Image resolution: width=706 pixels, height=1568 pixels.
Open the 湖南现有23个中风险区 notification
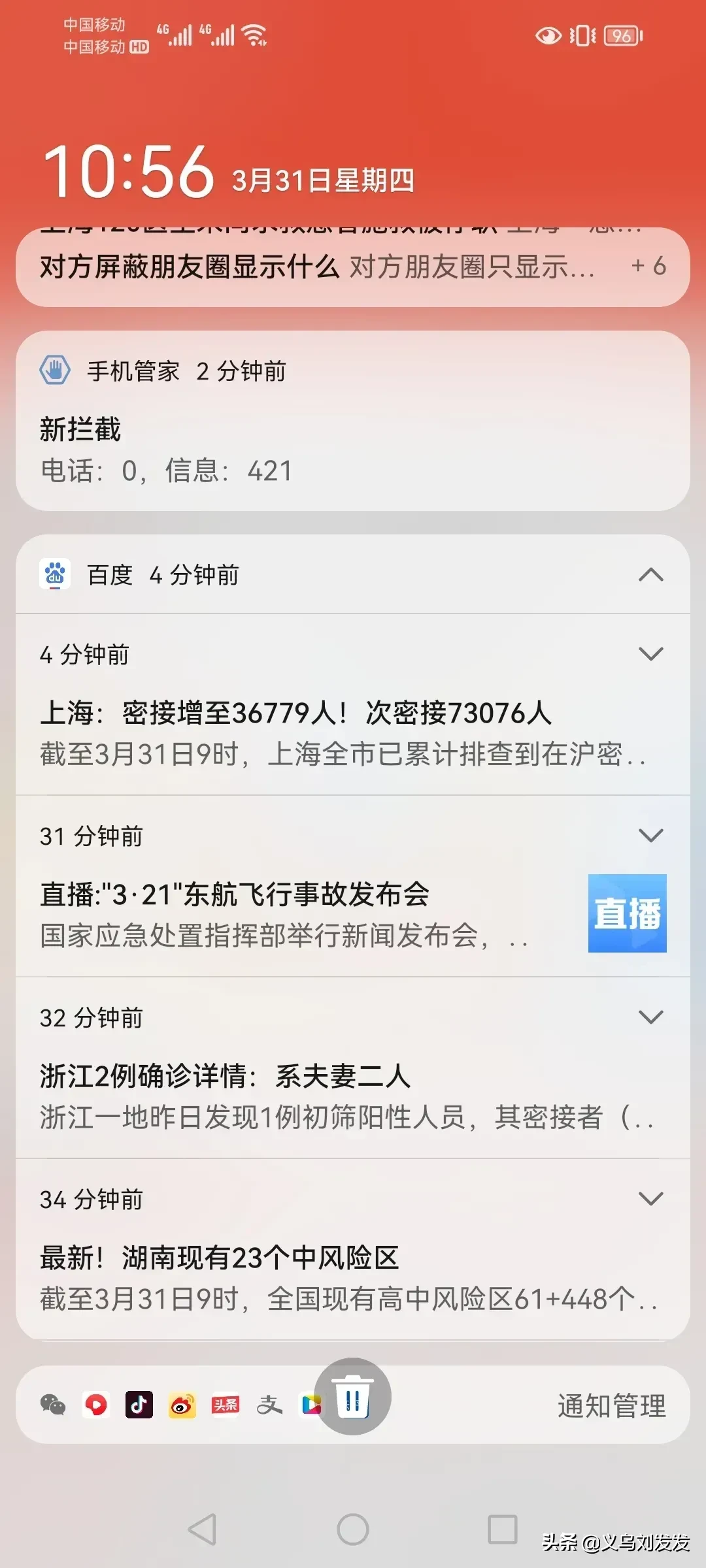[327, 1278]
